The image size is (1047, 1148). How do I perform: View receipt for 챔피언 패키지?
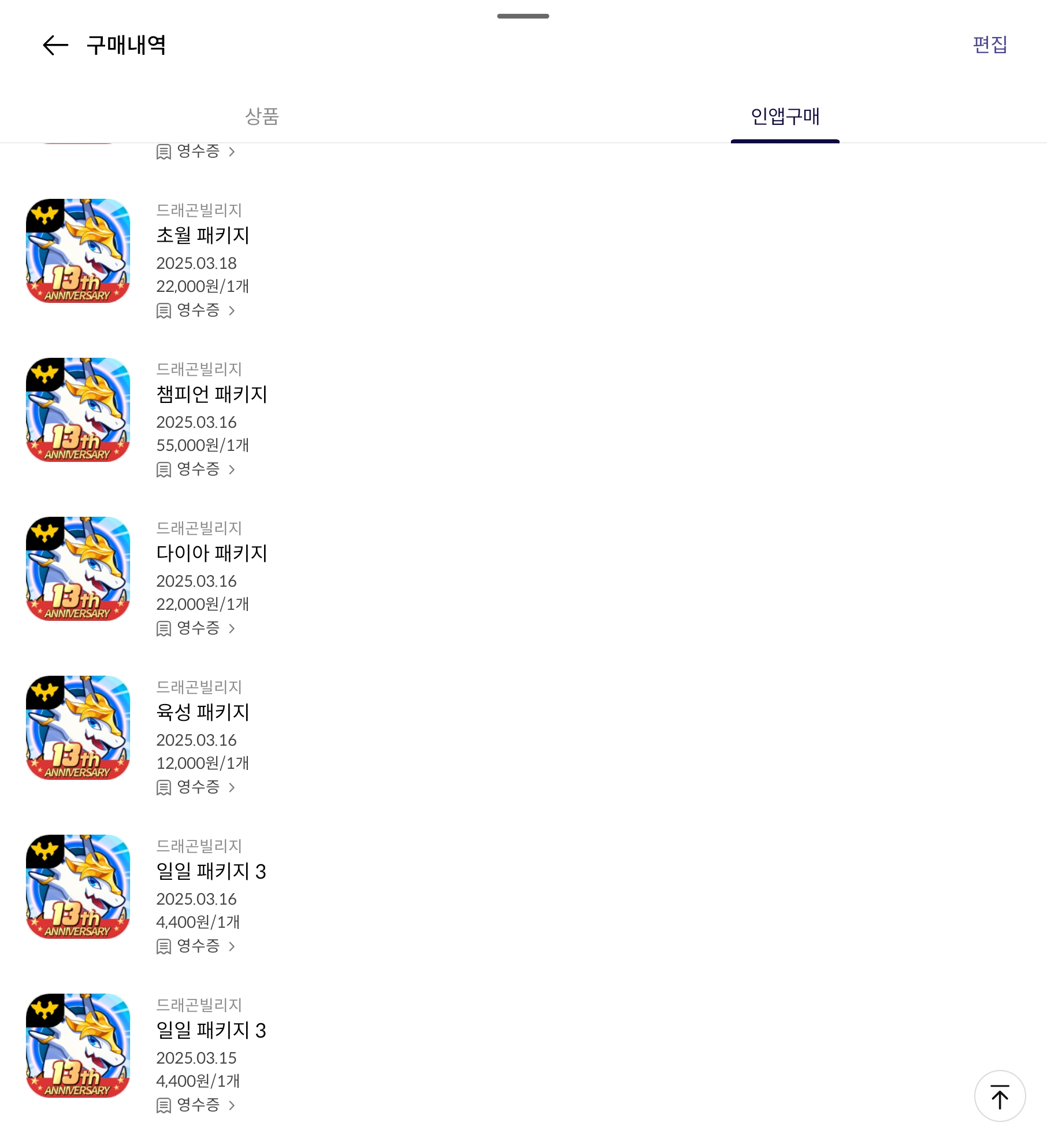pos(196,469)
